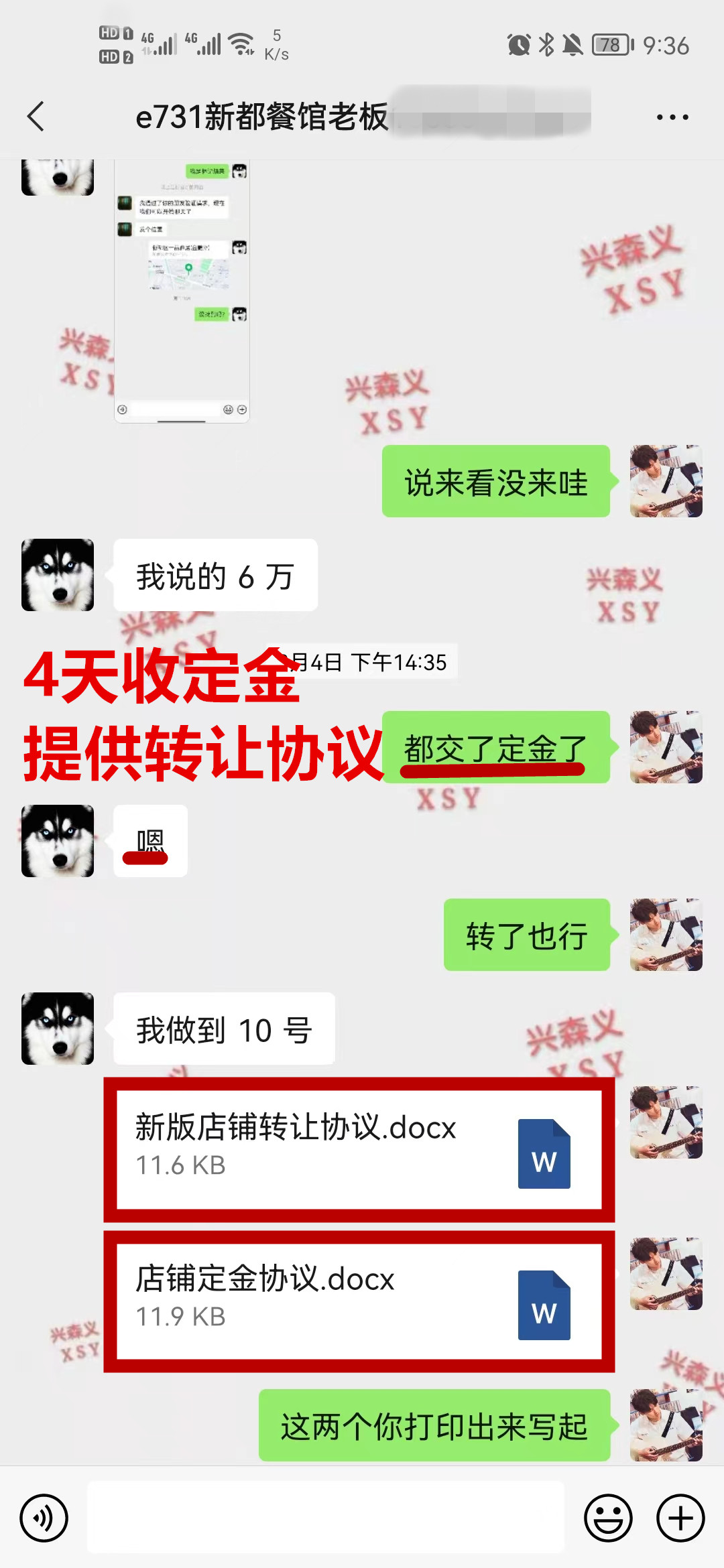This screenshot has width=724, height=1568.
Task: Switch to voice message input
Action: pyautogui.click(x=44, y=1518)
